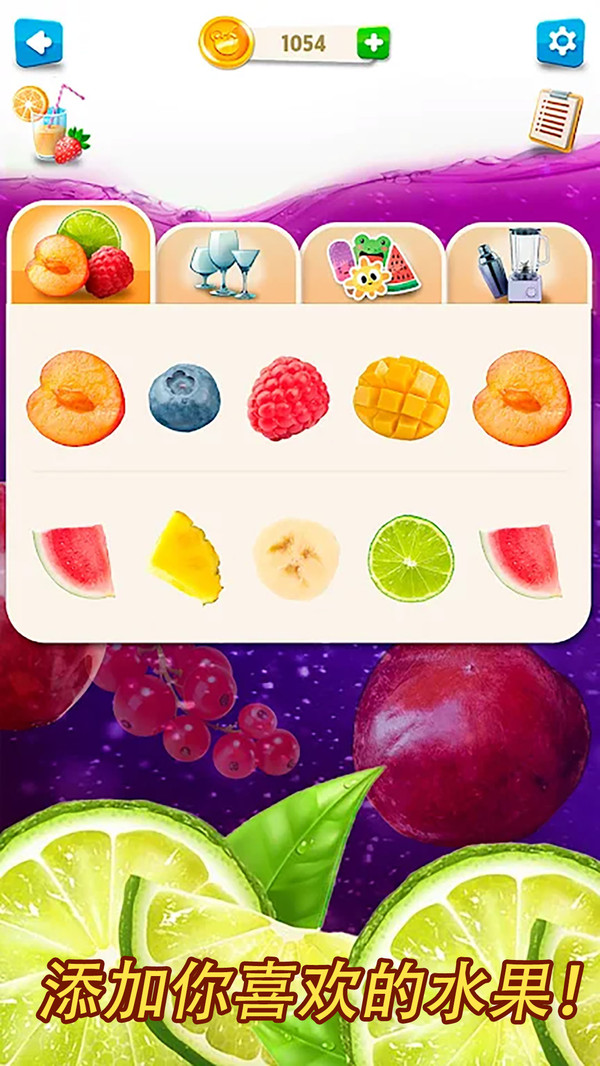Select the banana slice
Viewport: 600px width, 1066px height.
coord(296,558)
